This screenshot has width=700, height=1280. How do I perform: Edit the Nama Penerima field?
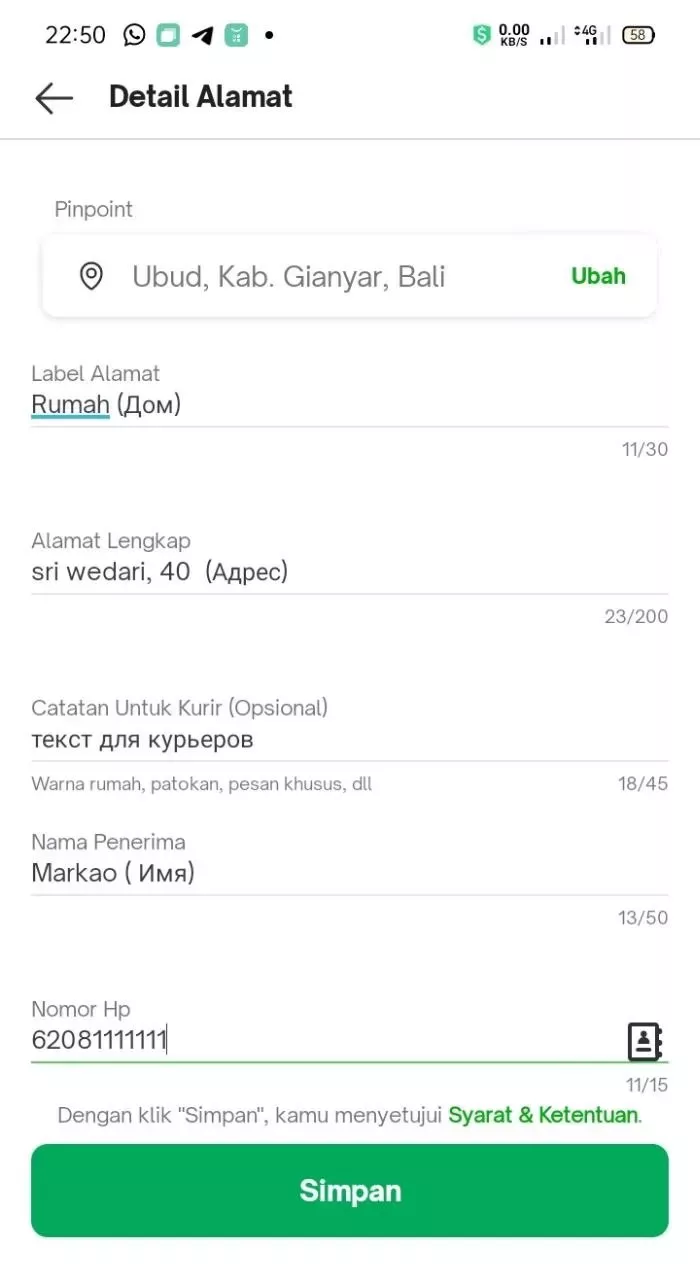tap(349, 873)
